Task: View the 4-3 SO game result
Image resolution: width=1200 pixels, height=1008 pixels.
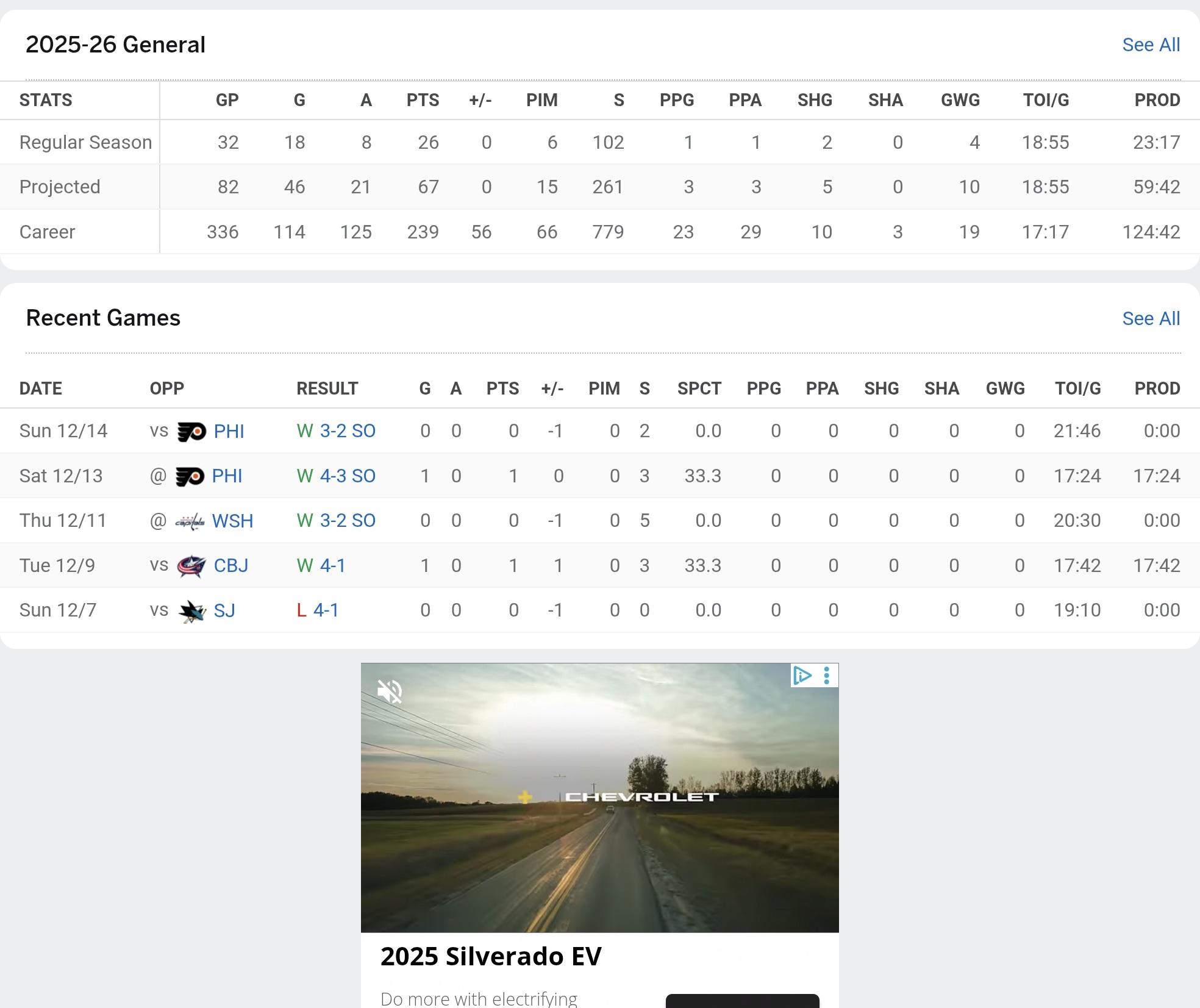Action: (x=347, y=476)
